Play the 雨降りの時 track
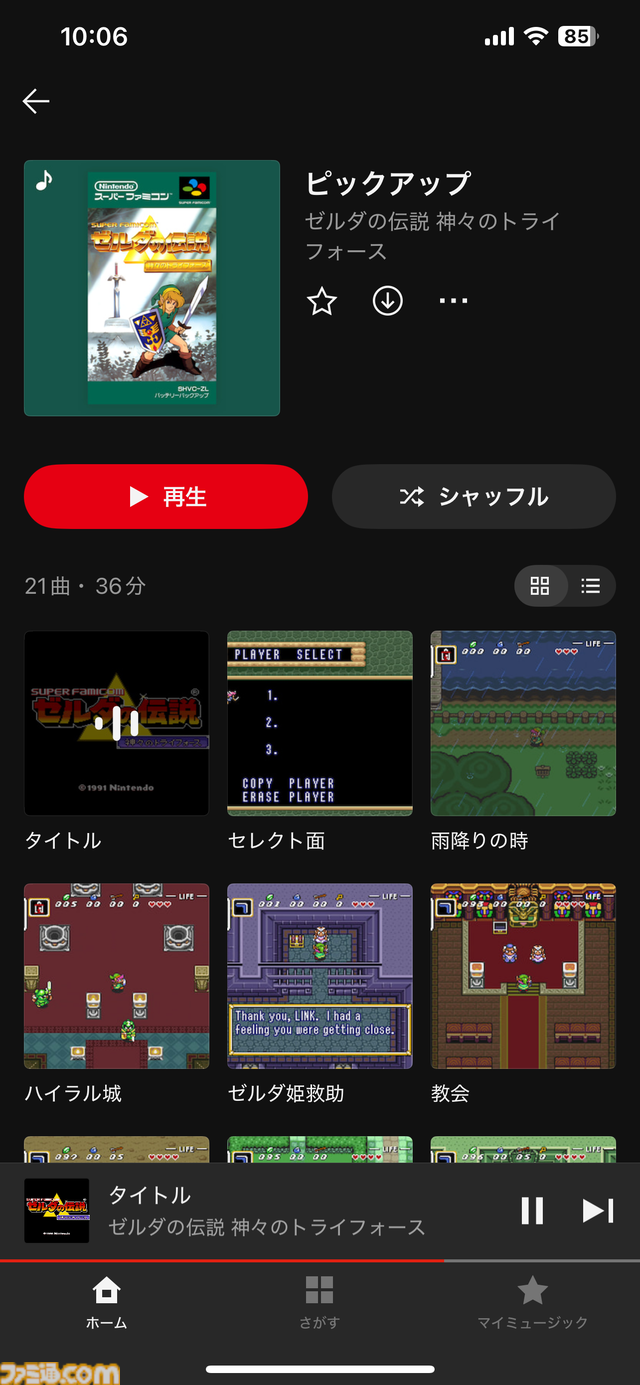The height and width of the screenshot is (1385, 640). click(523, 723)
